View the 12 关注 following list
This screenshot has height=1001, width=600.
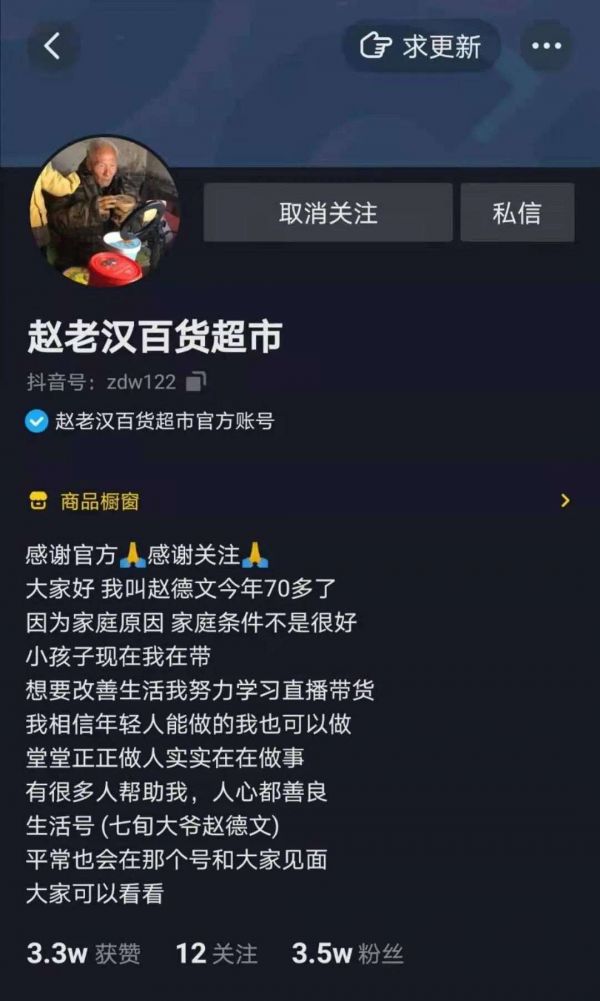(216, 953)
